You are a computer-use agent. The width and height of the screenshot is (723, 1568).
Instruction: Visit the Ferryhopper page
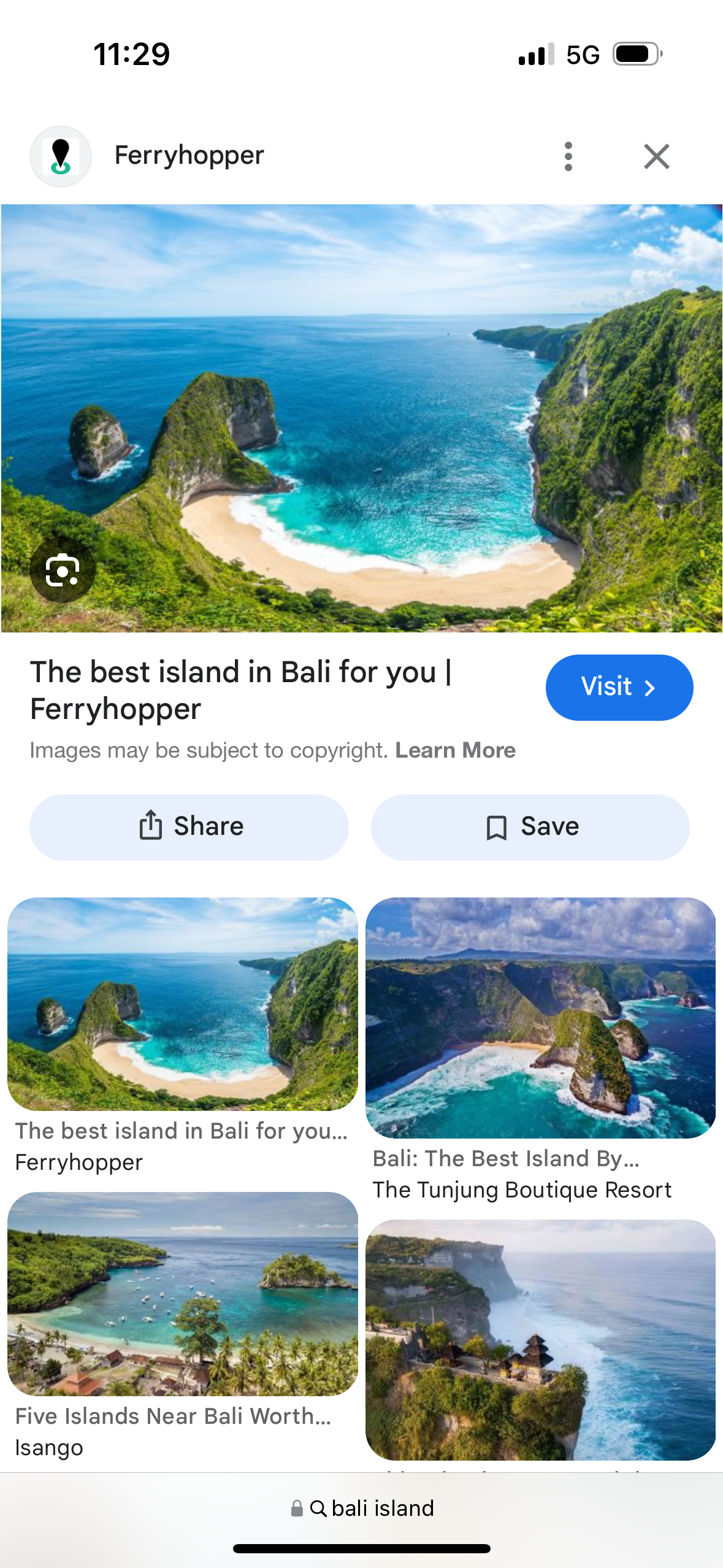point(619,687)
